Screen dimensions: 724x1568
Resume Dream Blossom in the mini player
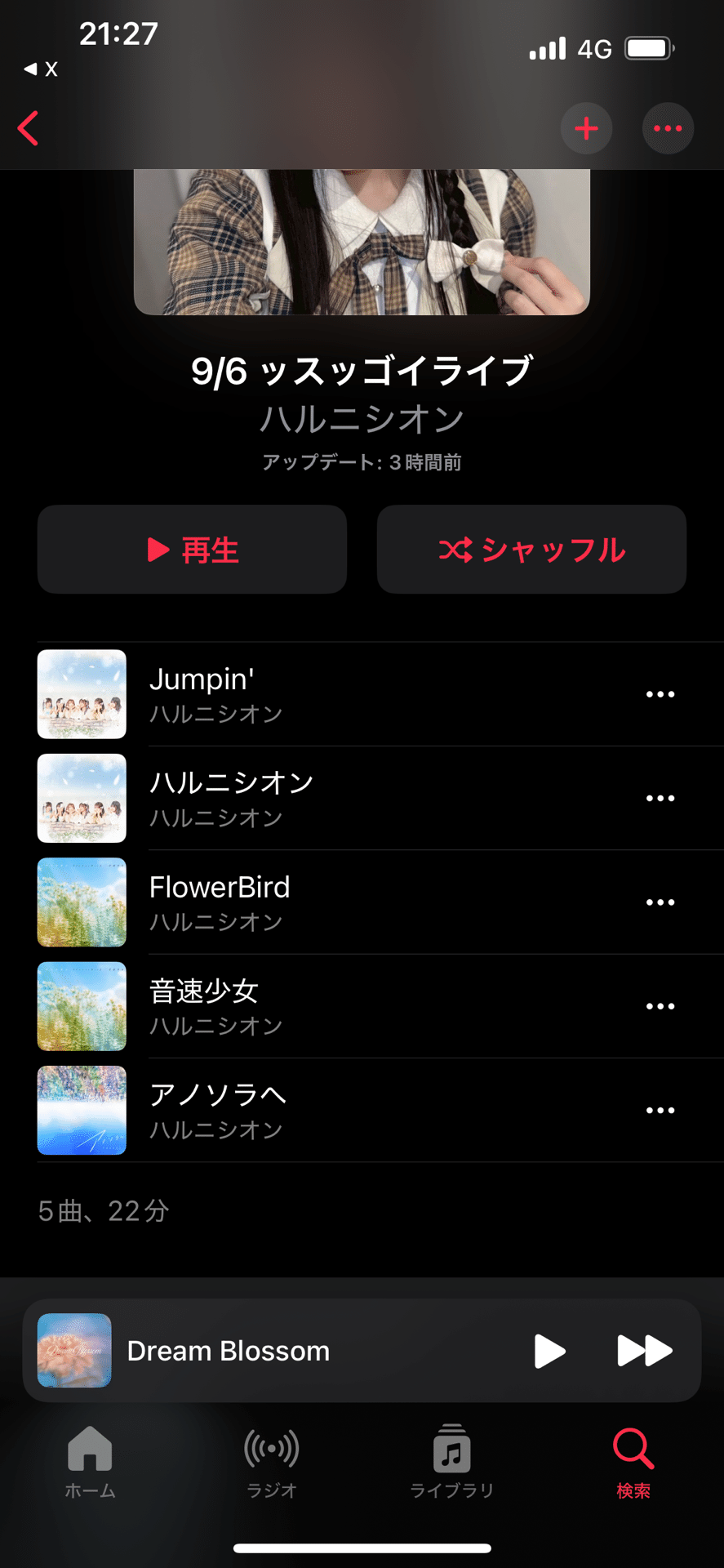pyautogui.click(x=549, y=1351)
